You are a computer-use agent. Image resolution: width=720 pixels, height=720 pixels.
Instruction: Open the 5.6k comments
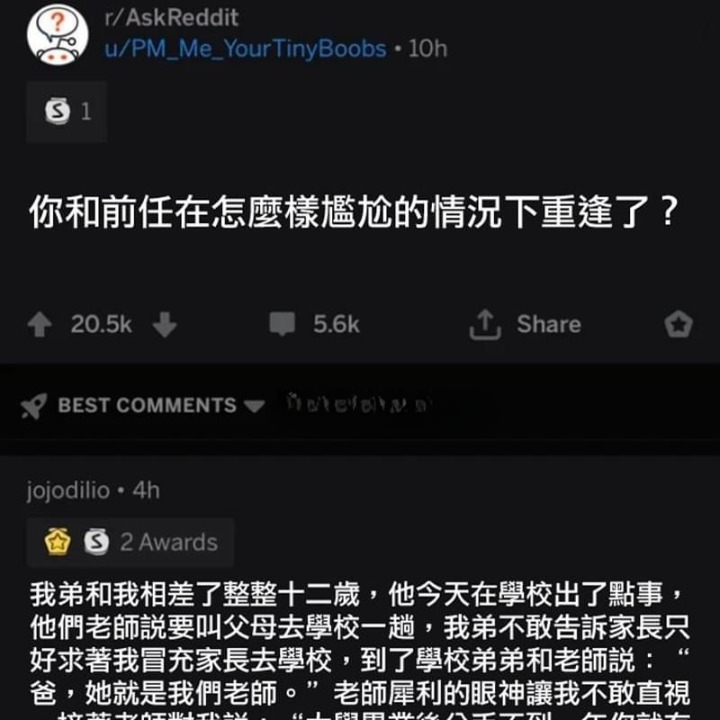click(315, 325)
